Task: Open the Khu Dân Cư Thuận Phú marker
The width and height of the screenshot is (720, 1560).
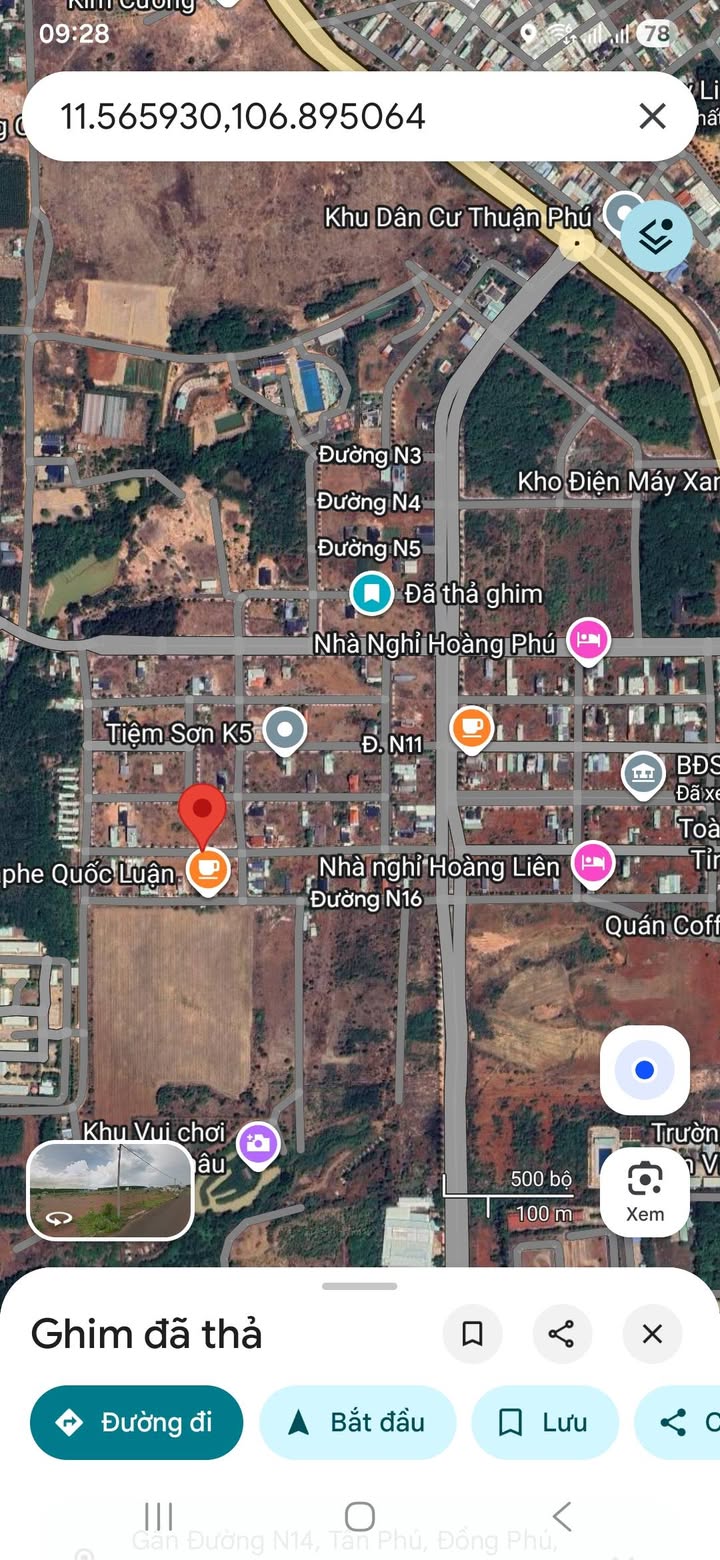Action: coord(624,213)
